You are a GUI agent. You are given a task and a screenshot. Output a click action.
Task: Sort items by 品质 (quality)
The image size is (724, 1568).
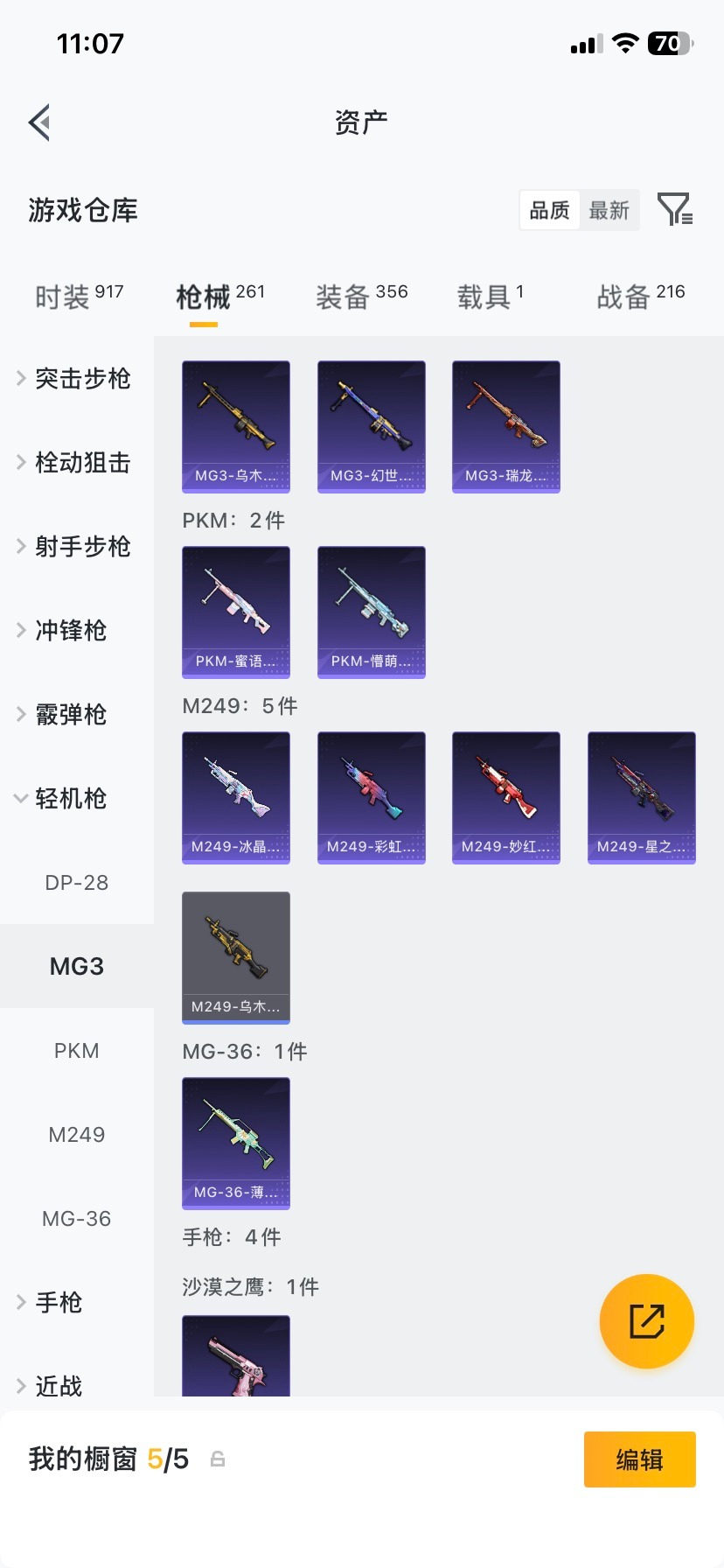[548, 210]
